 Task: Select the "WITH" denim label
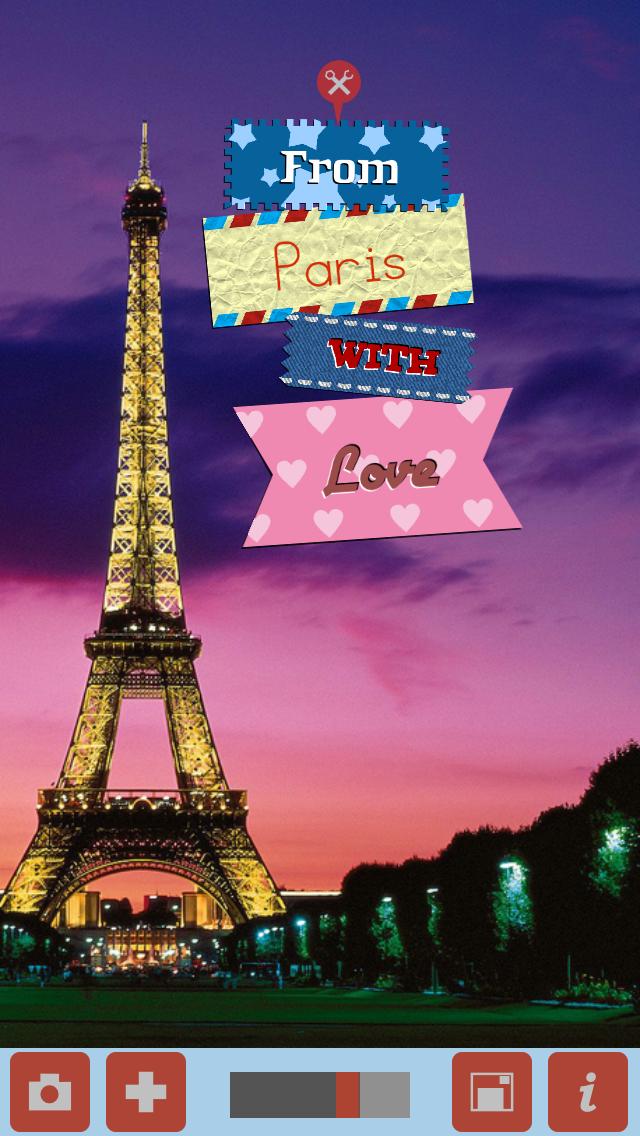coord(380,357)
